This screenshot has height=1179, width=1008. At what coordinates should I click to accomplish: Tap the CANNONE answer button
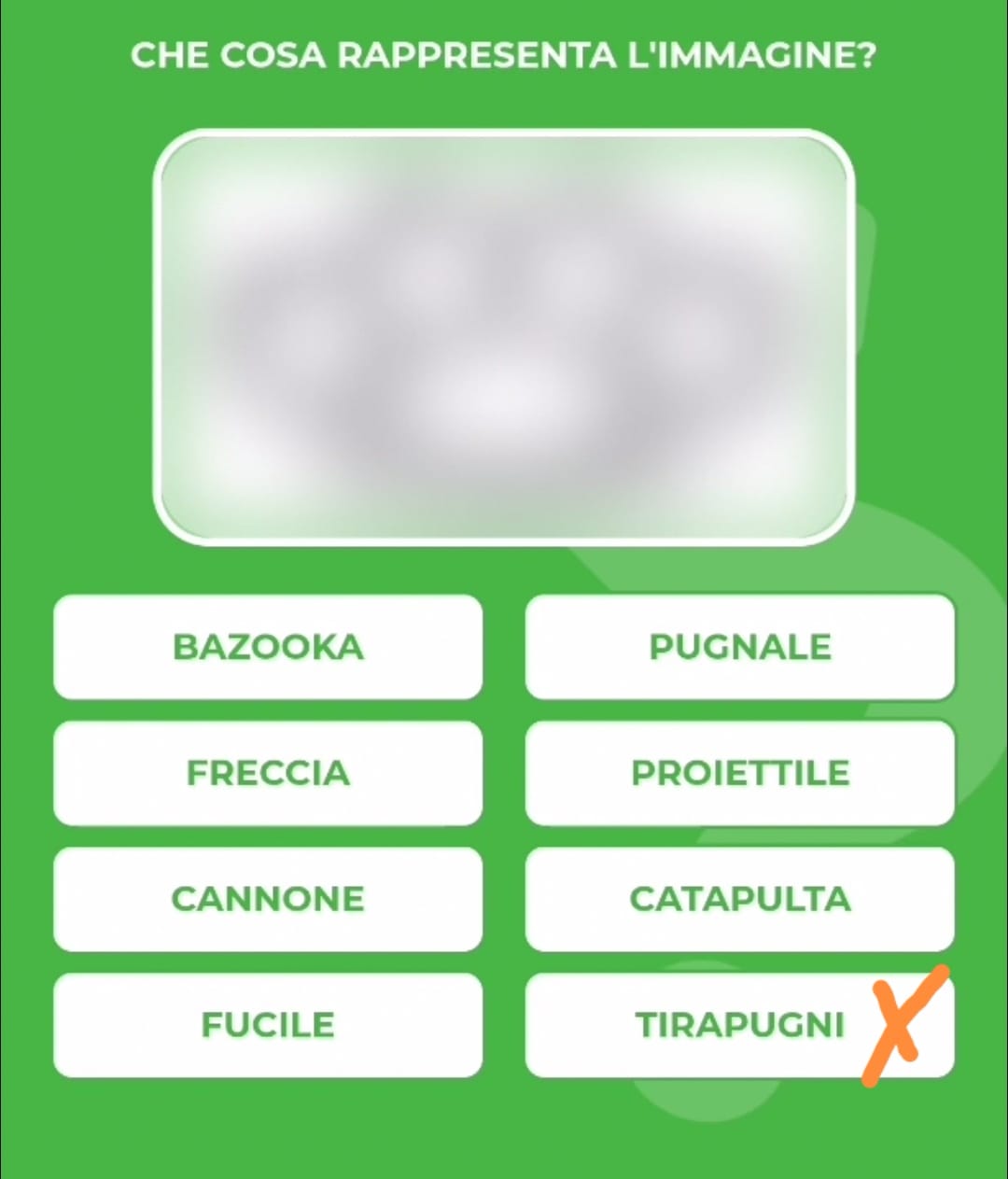pyautogui.click(x=268, y=899)
